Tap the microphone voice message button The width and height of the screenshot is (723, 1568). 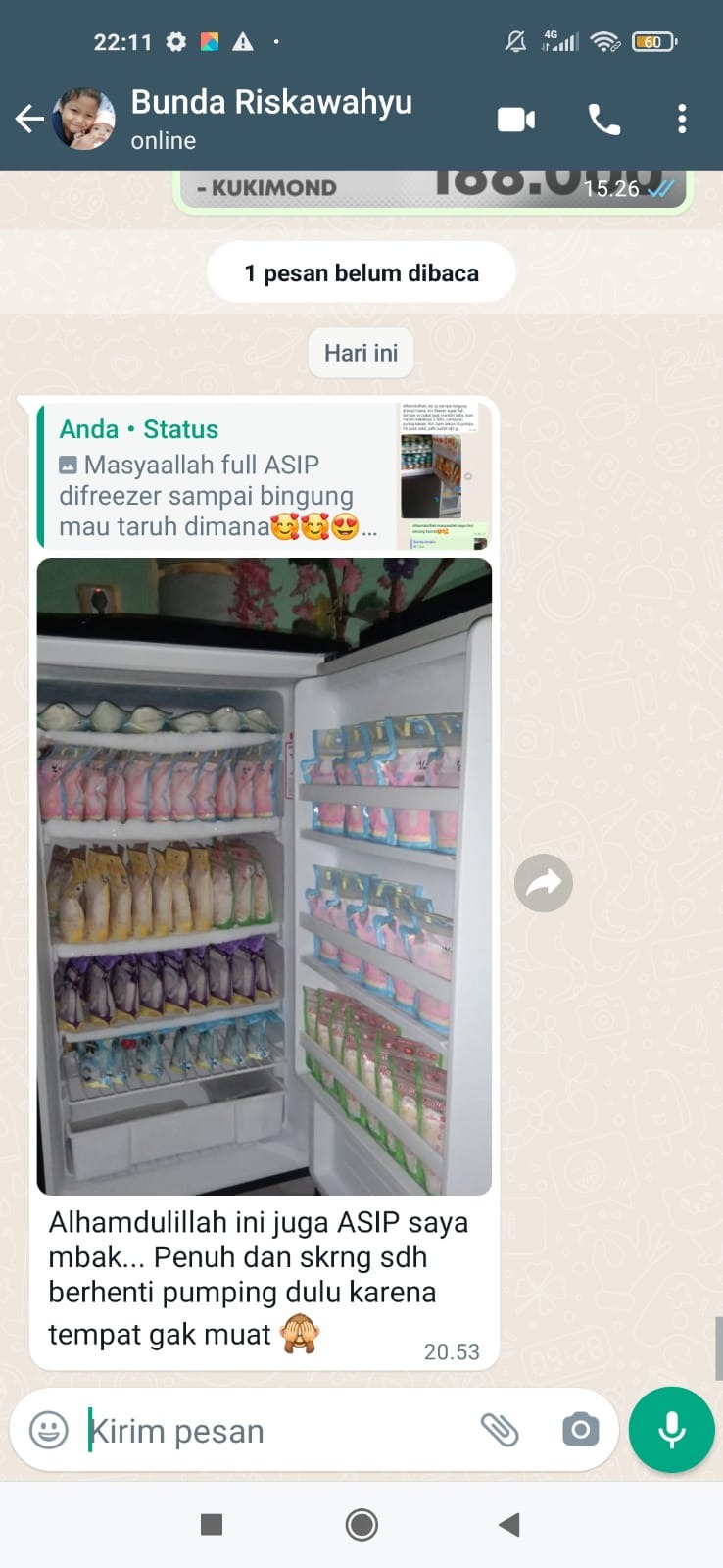tap(672, 1430)
